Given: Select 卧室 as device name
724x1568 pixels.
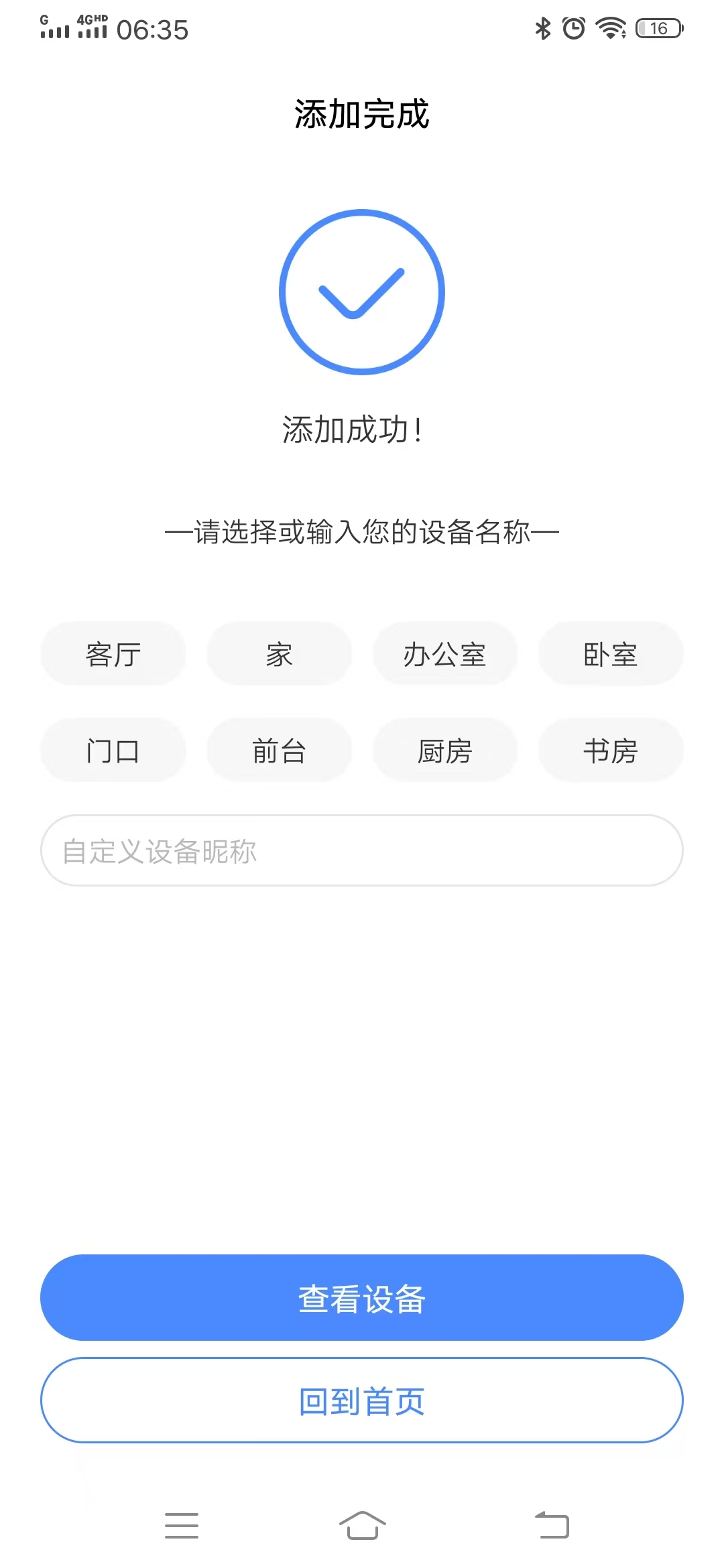Looking at the screenshot, I should click(x=610, y=654).
